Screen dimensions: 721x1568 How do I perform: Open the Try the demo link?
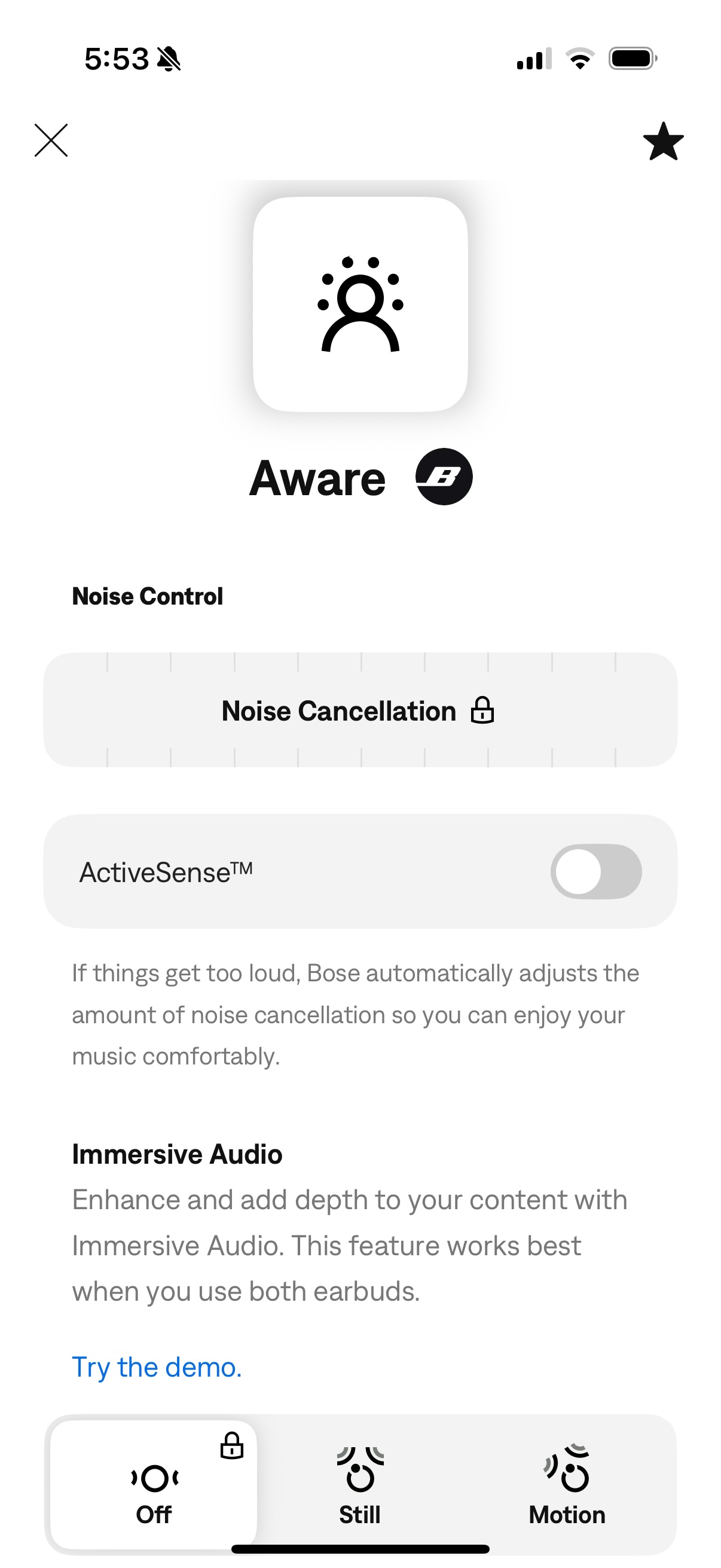(x=157, y=1367)
